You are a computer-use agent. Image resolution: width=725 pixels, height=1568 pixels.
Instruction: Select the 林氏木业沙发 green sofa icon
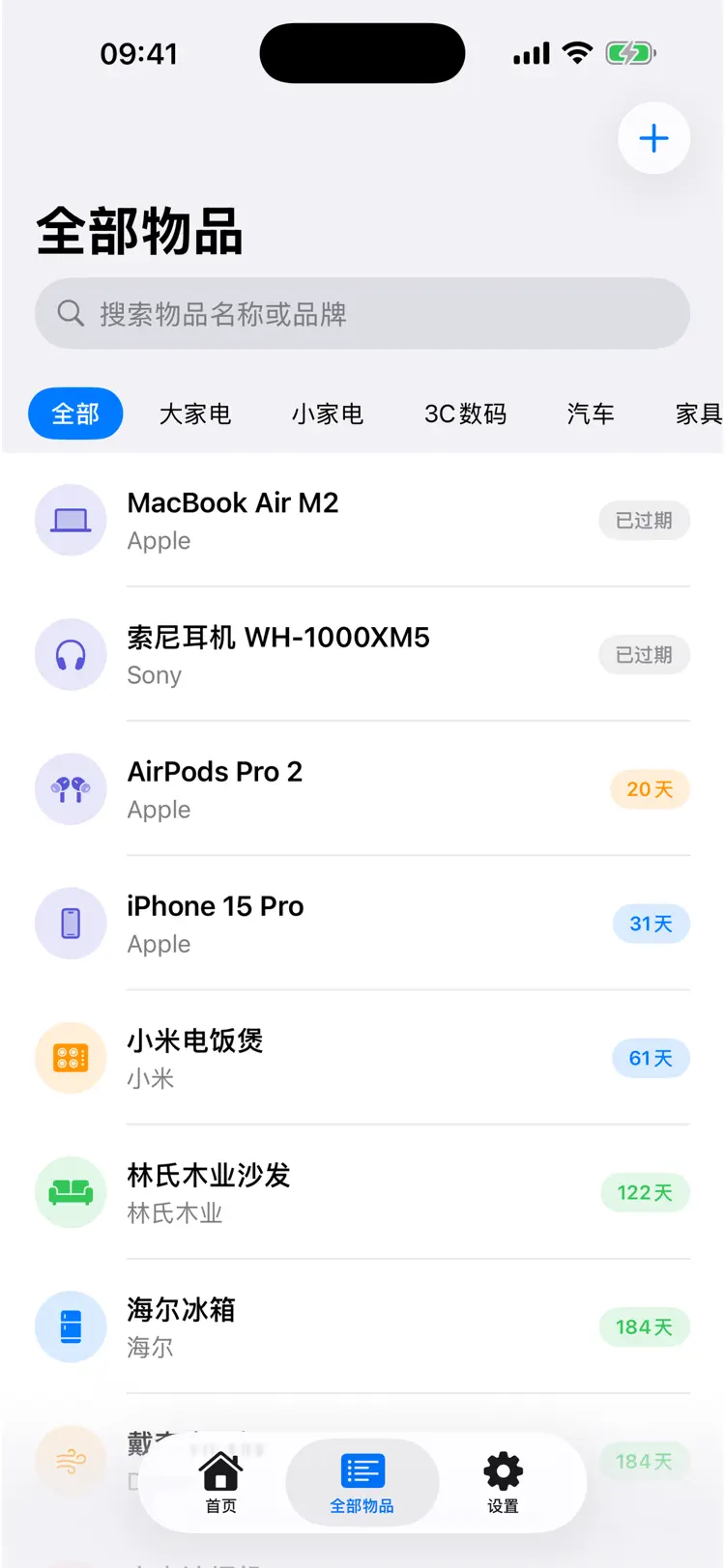coord(71,1192)
